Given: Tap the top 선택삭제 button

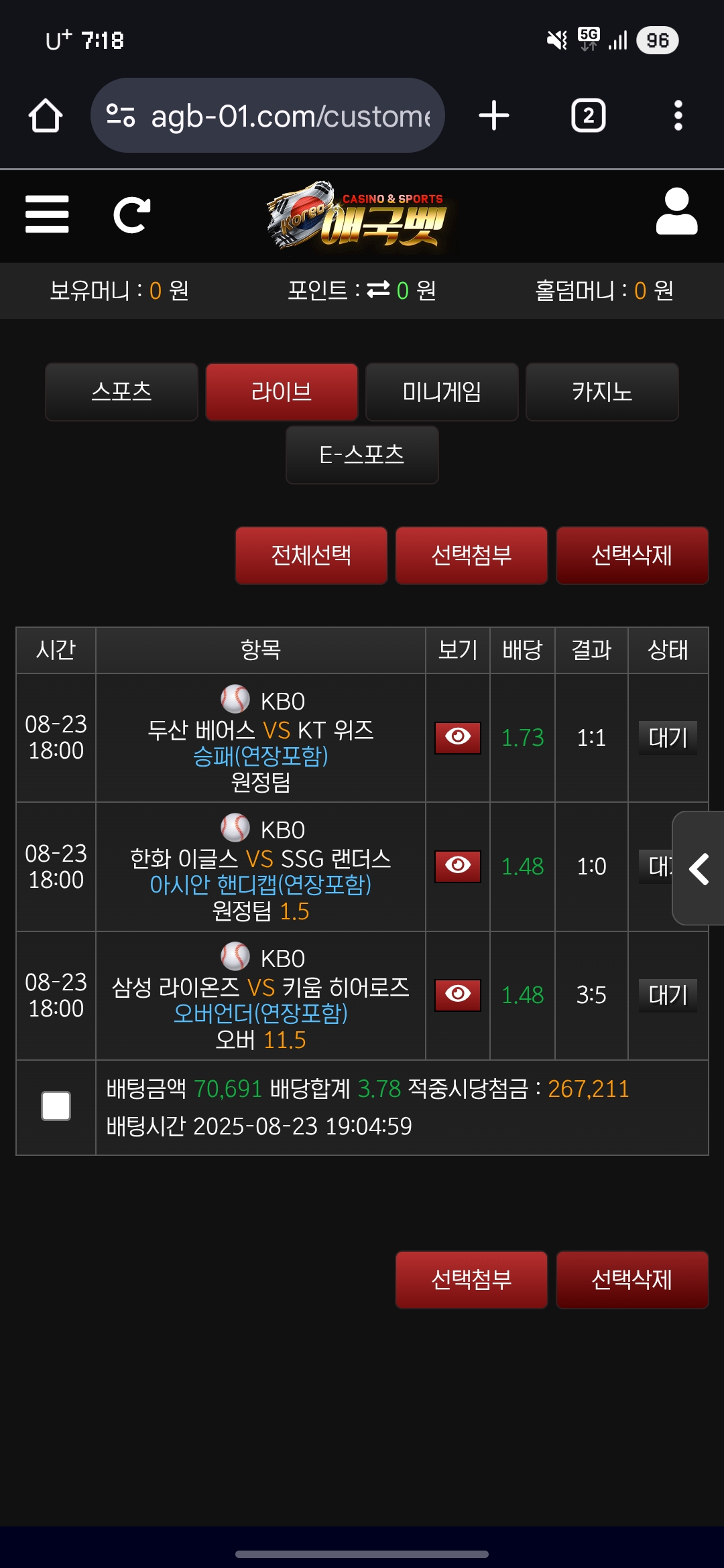Looking at the screenshot, I should point(631,556).
